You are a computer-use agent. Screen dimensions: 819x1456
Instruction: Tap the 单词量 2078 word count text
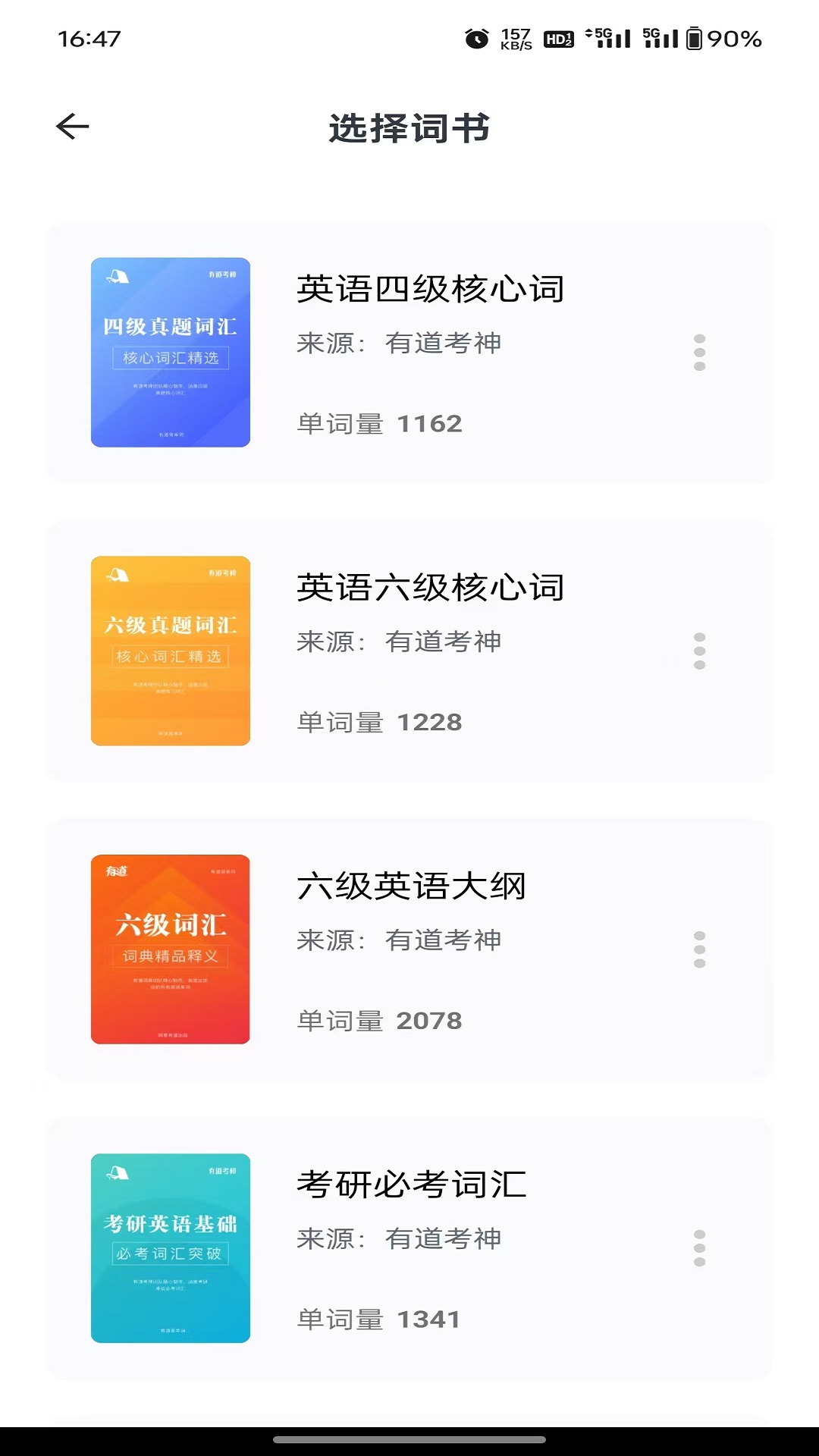pyautogui.click(x=378, y=1020)
